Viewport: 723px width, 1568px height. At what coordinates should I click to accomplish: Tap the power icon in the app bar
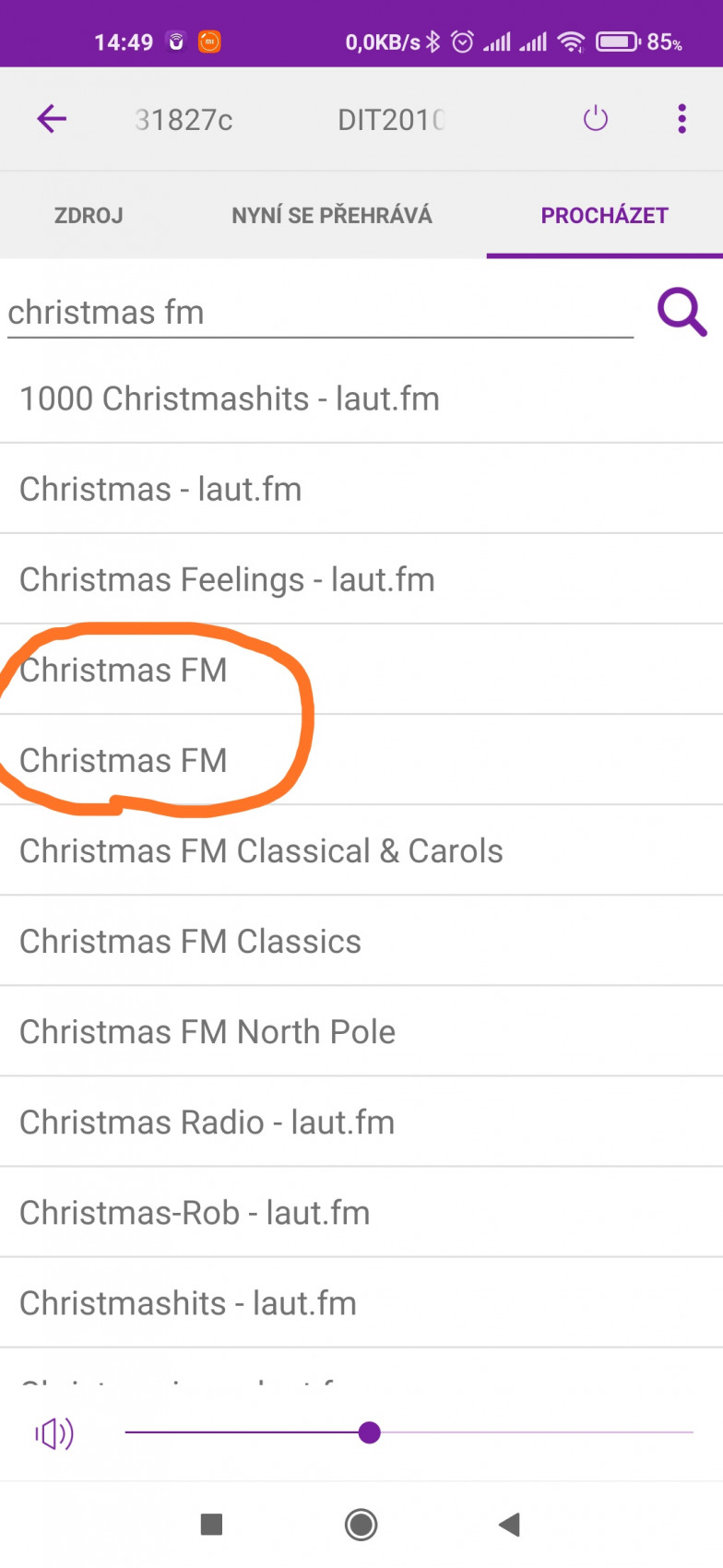coord(596,119)
